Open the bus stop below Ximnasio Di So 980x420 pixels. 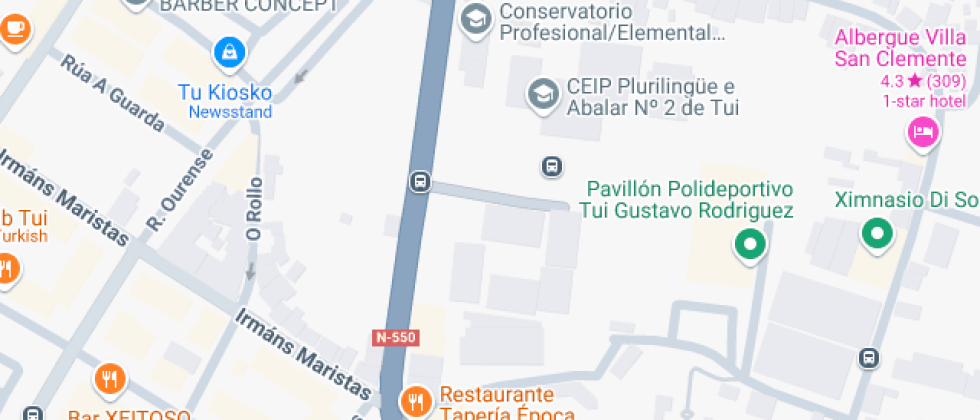click(x=870, y=358)
